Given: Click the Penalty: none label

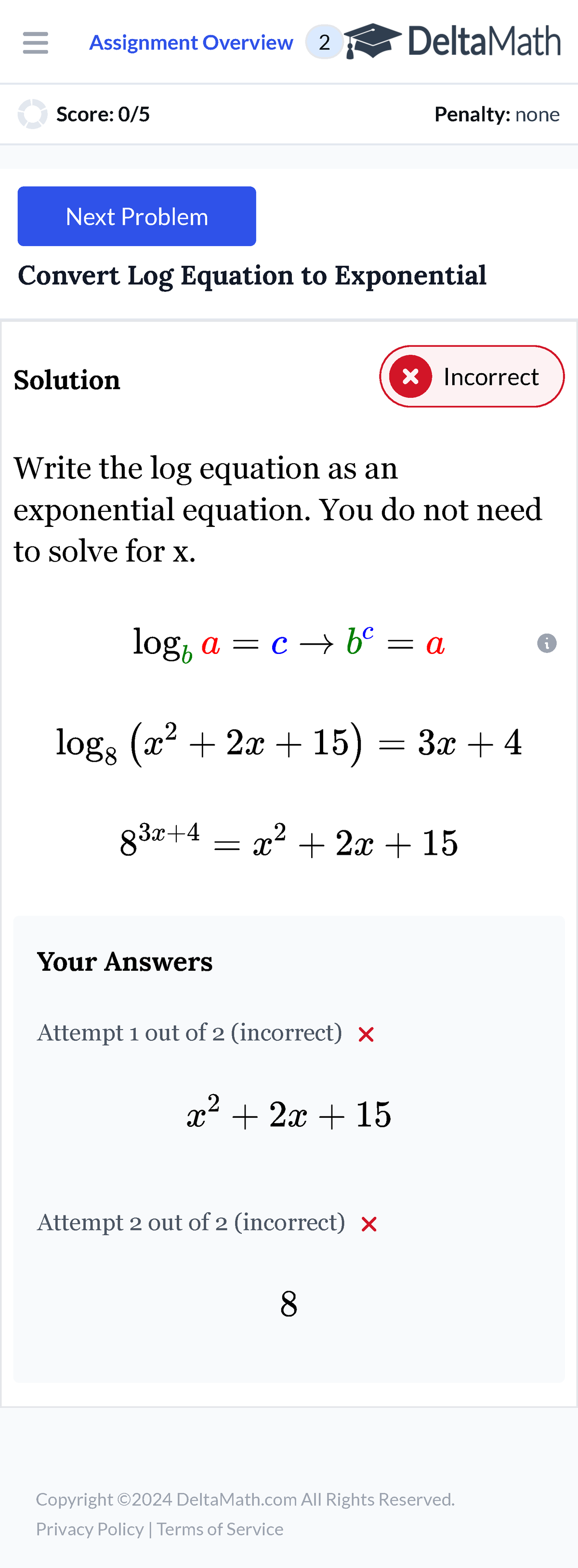Looking at the screenshot, I should (497, 113).
